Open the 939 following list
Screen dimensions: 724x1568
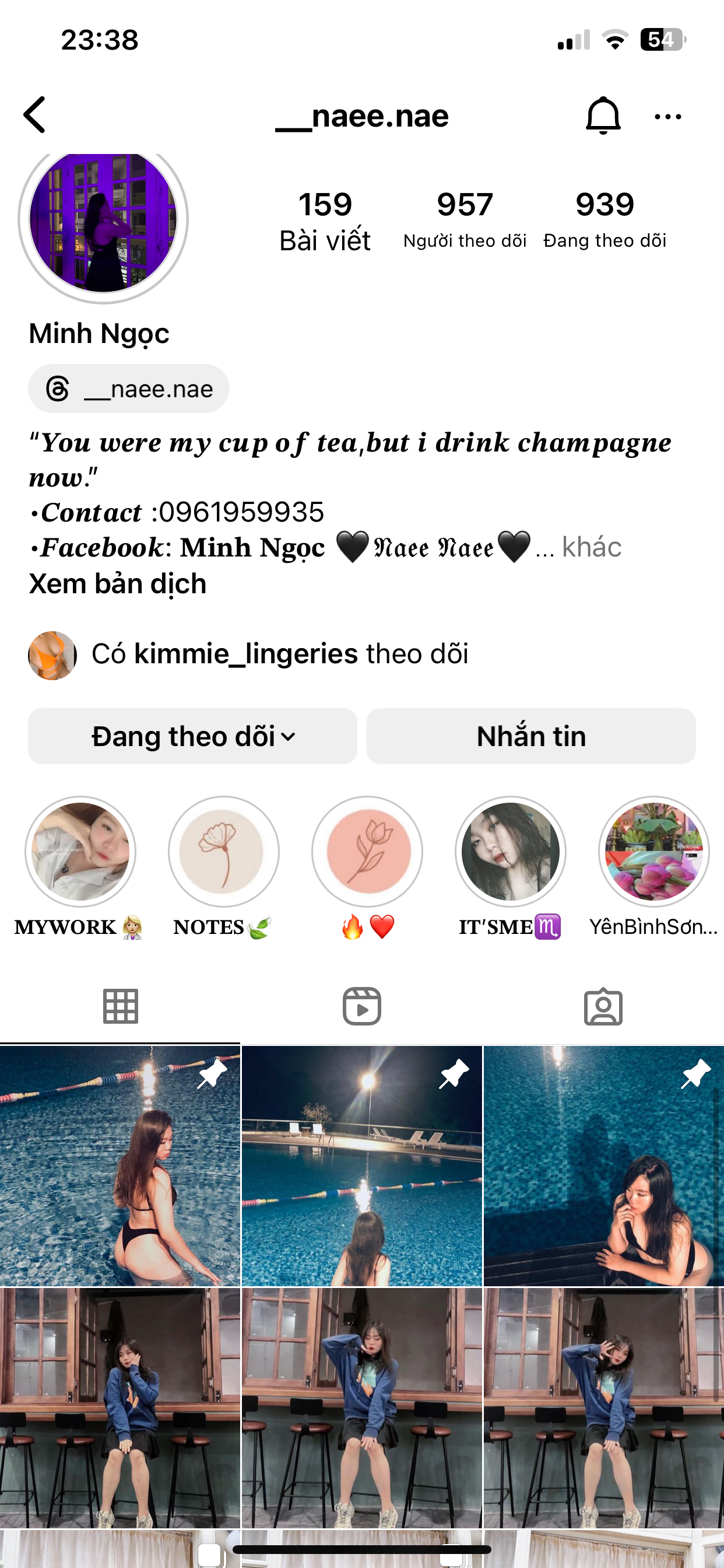coord(604,219)
